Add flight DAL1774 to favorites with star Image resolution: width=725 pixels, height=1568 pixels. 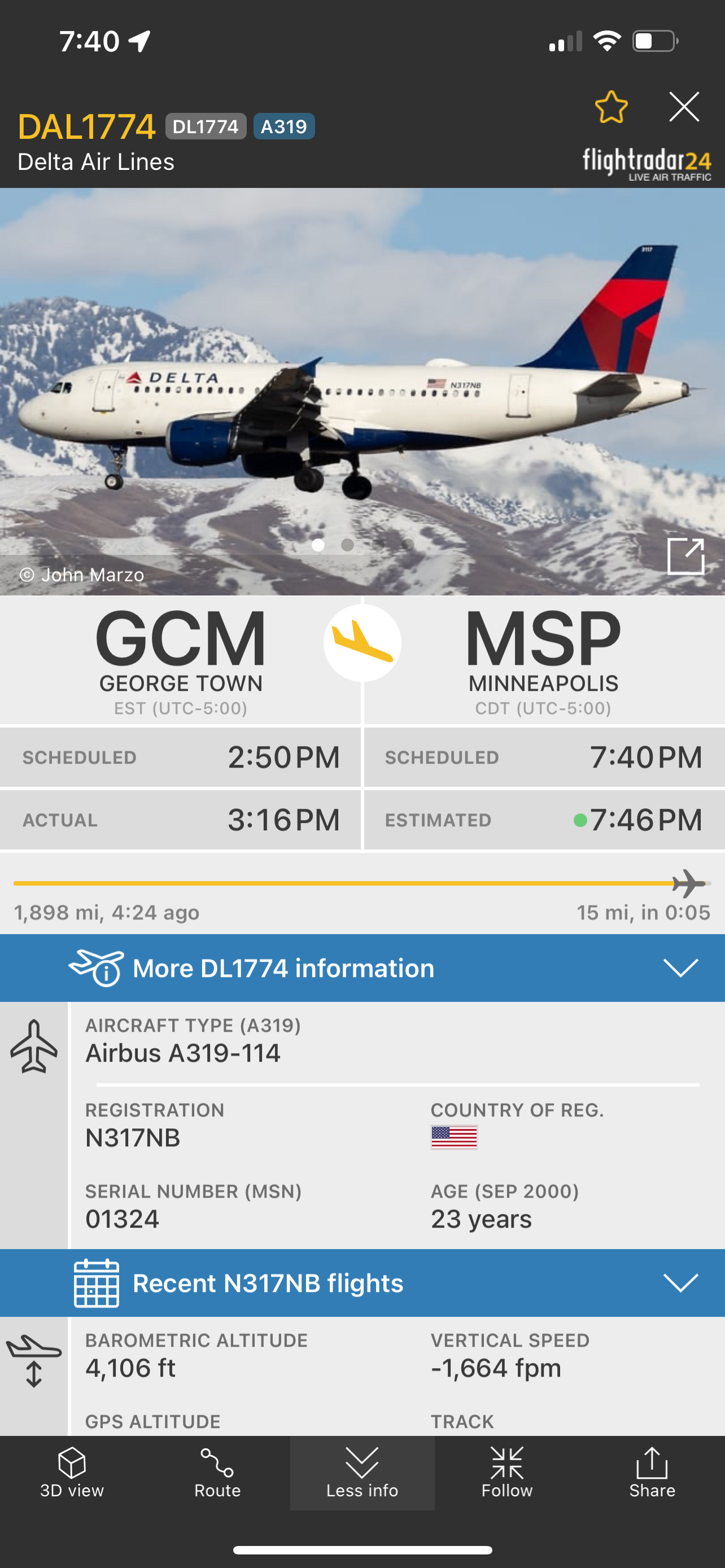pos(611,107)
